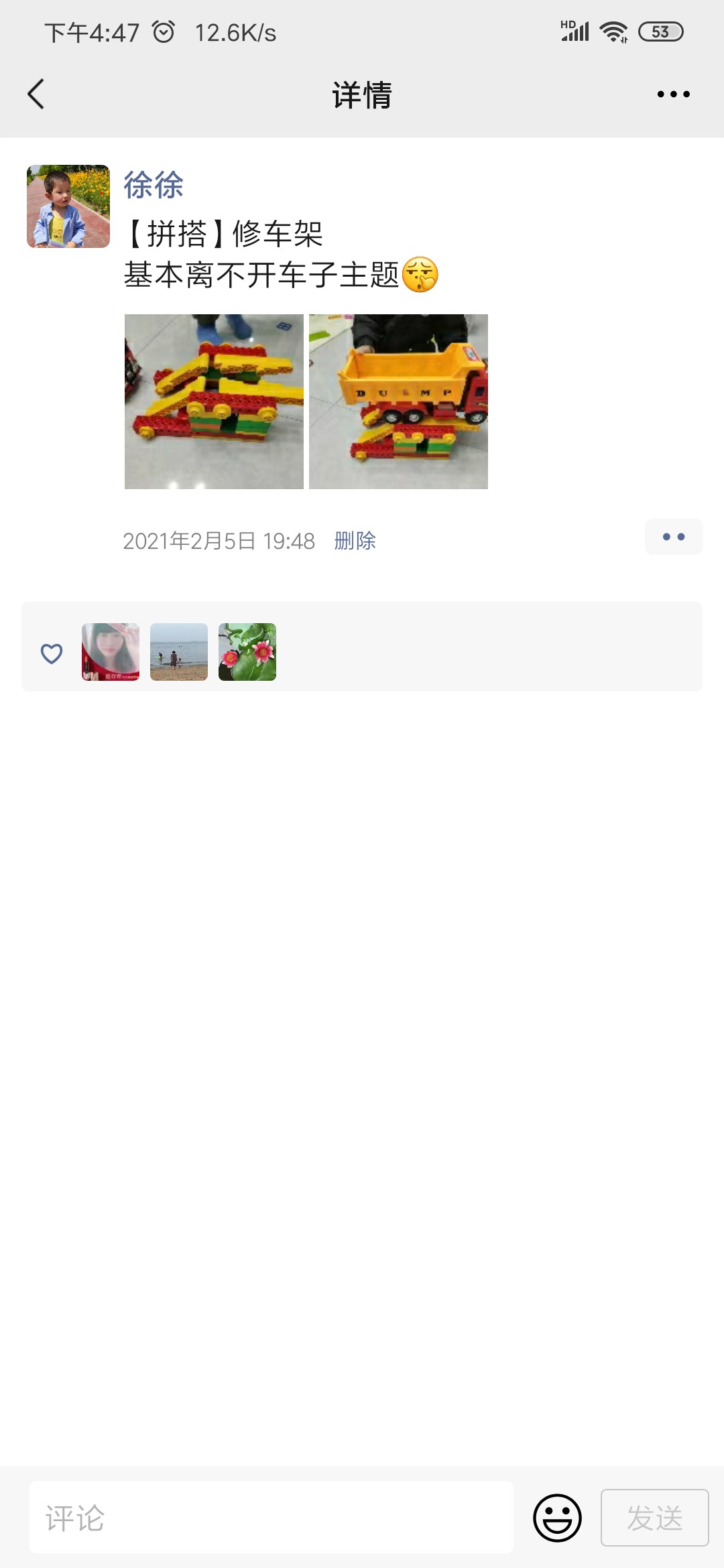Open the two-dot like/comment button
The height and width of the screenshot is (1568, 724).
[x=673, y=537]
